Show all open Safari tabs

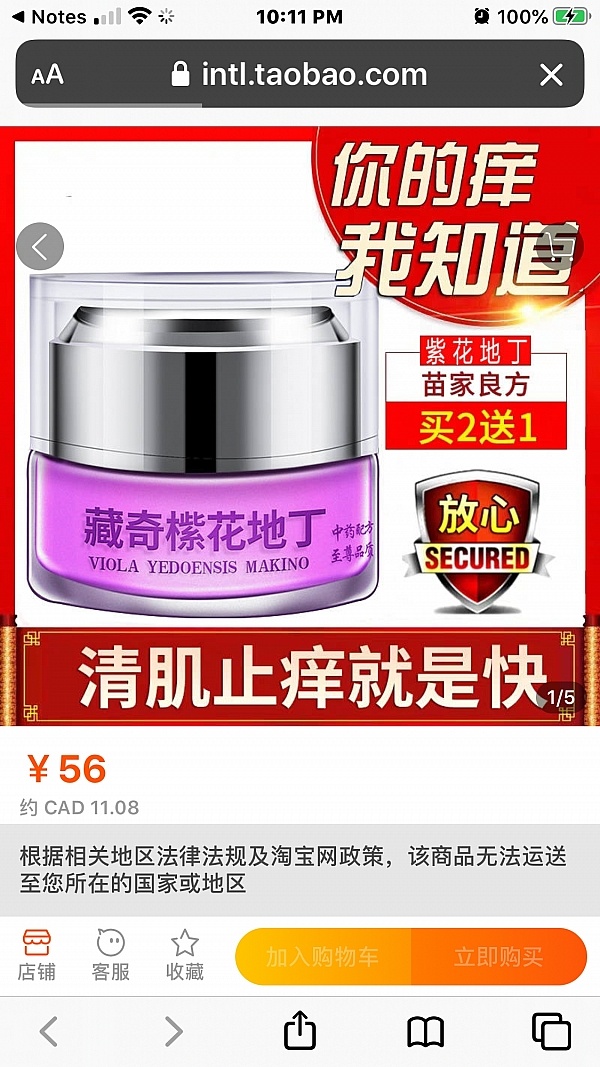pos(551,1031)
